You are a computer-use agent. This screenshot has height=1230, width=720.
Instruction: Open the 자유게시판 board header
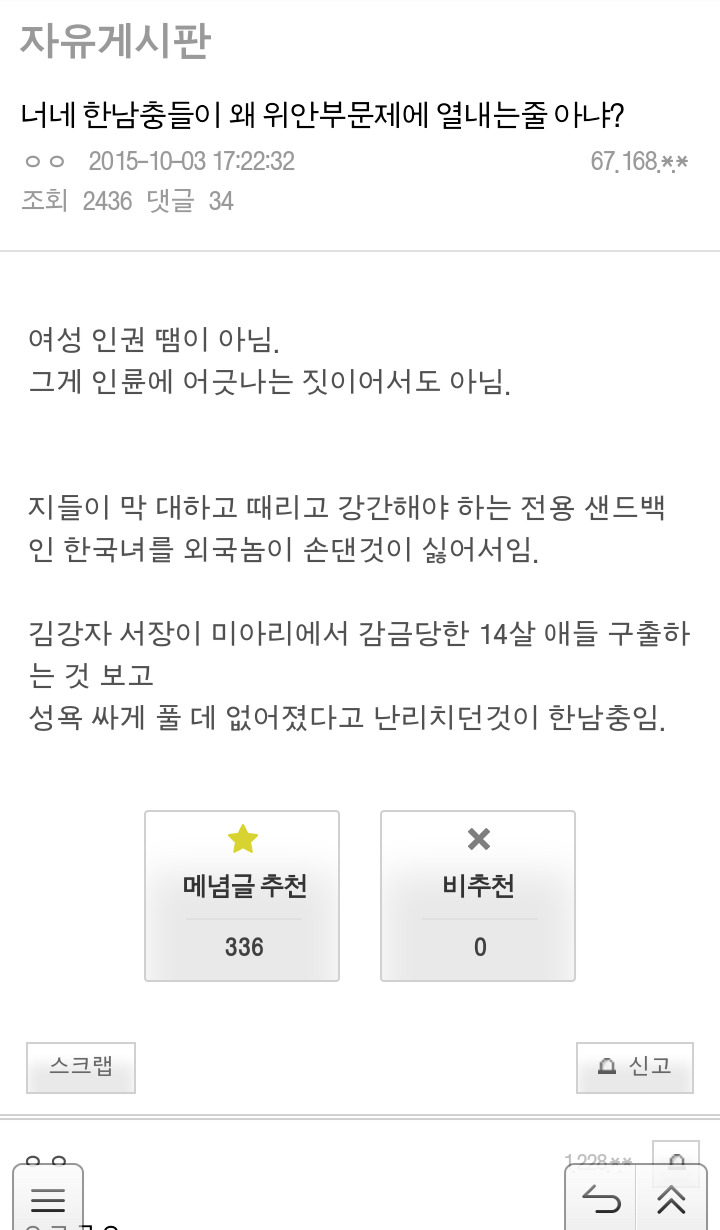tap(115, 41)
